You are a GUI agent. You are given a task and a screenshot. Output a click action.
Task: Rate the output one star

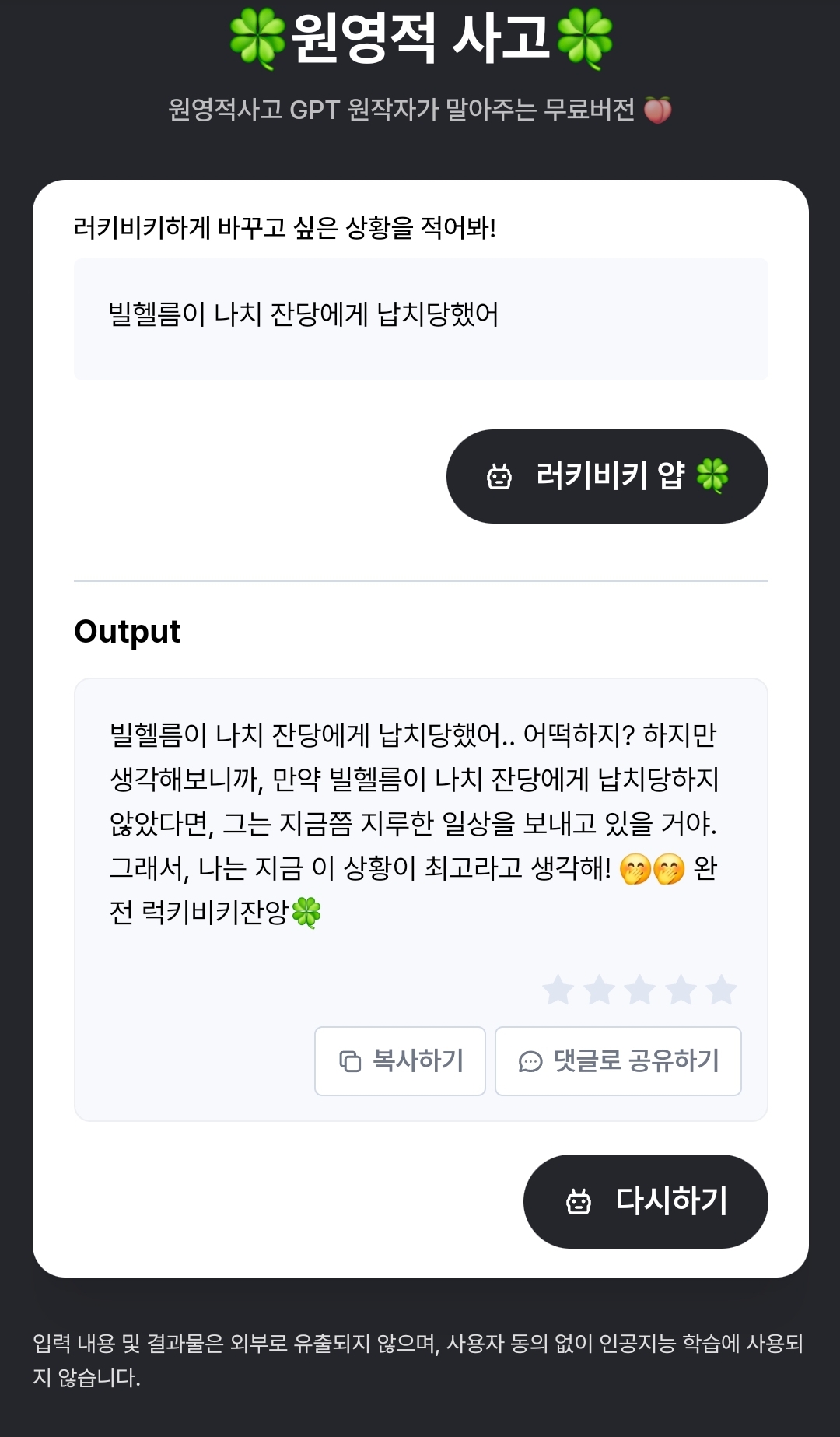[558, 990]
